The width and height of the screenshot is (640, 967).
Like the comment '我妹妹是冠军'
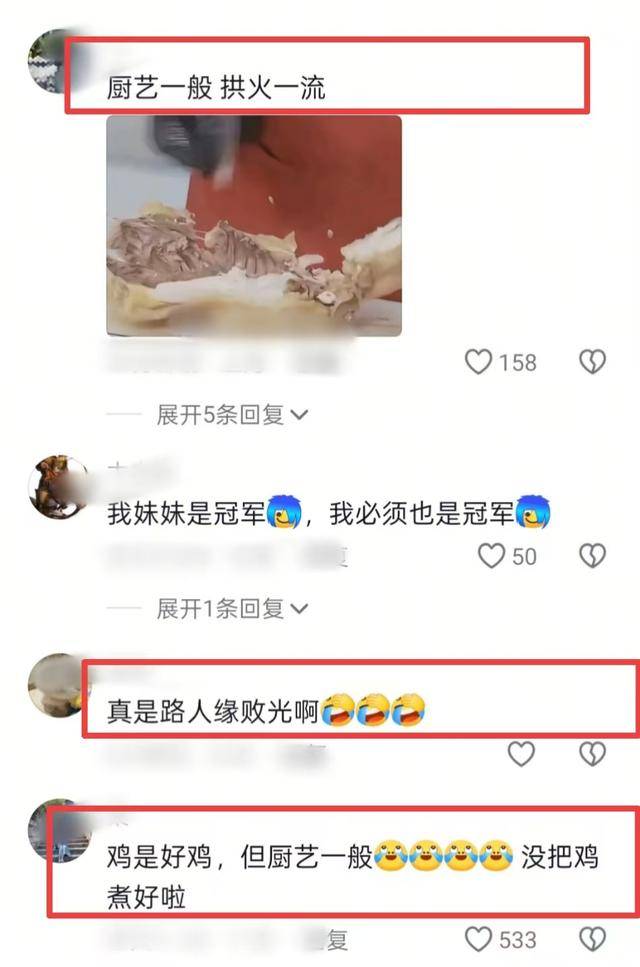coord(491,556)
